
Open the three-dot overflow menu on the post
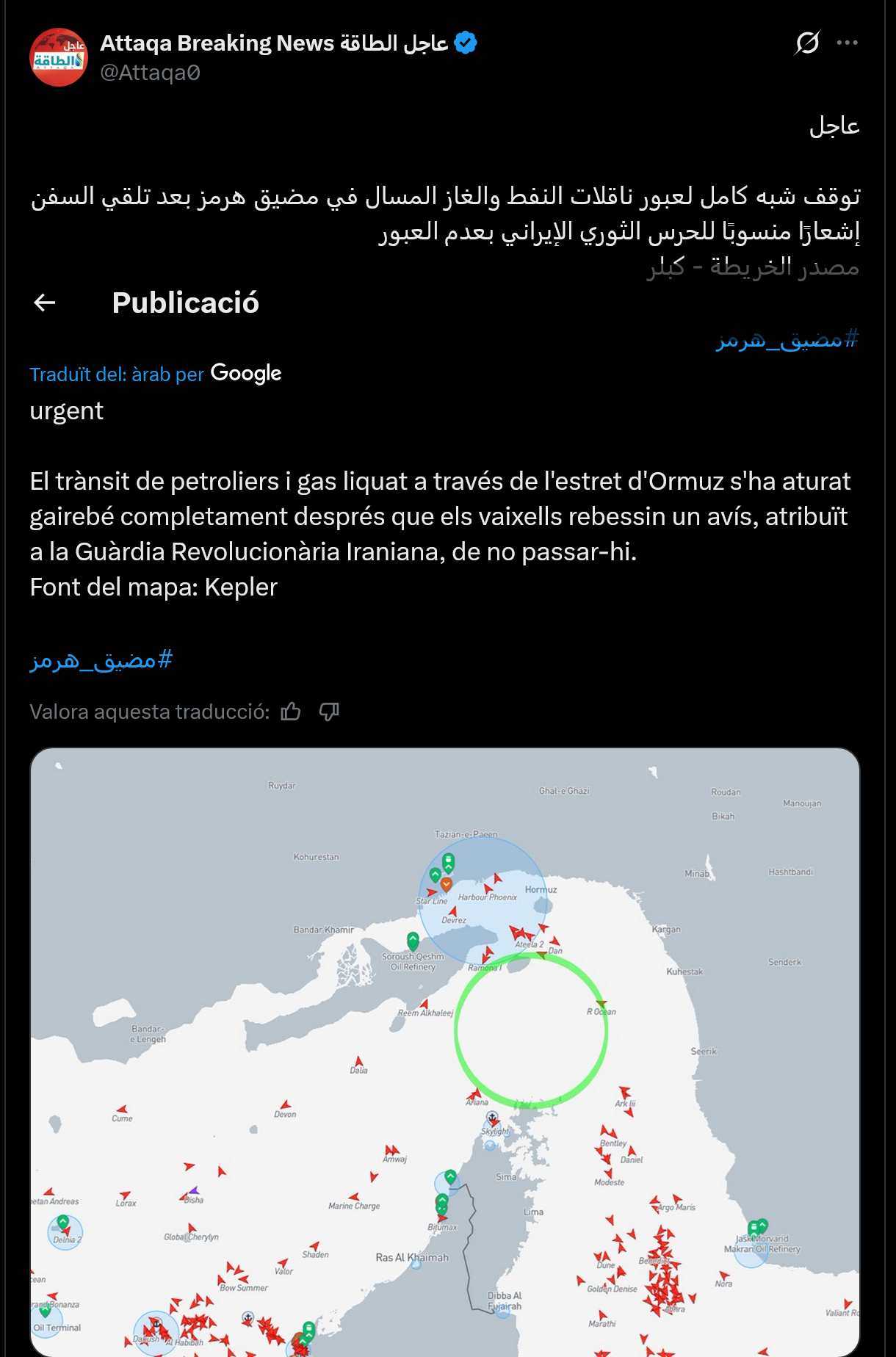point(847,43)
